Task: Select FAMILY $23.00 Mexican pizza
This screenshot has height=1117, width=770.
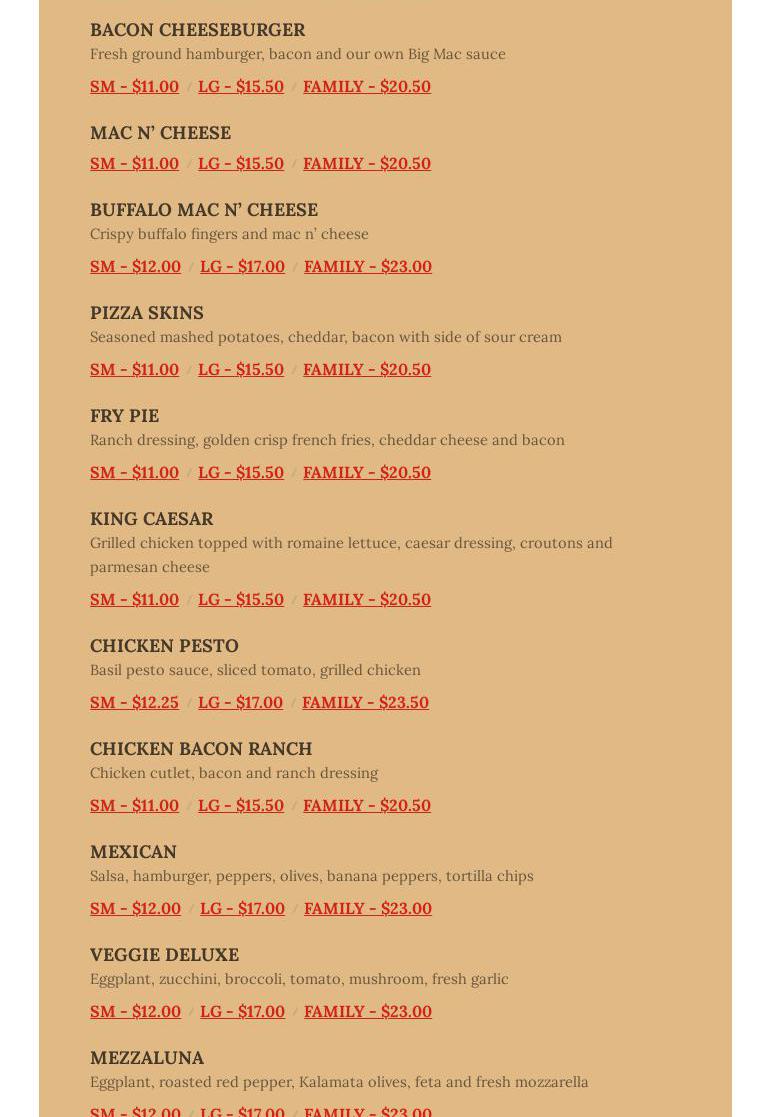Action: 368,908
